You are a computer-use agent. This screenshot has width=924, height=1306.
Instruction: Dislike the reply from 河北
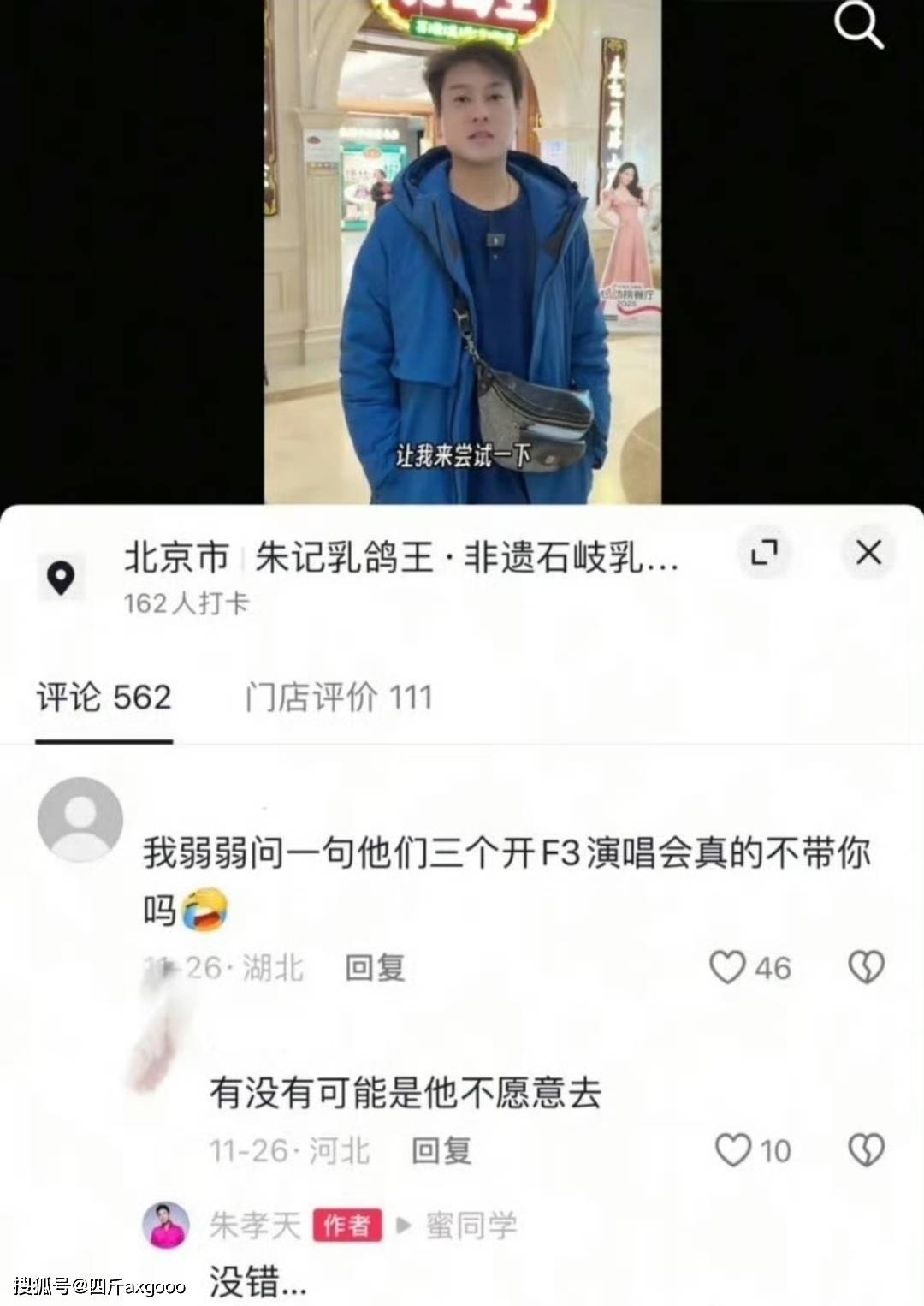coord(865,1151)
